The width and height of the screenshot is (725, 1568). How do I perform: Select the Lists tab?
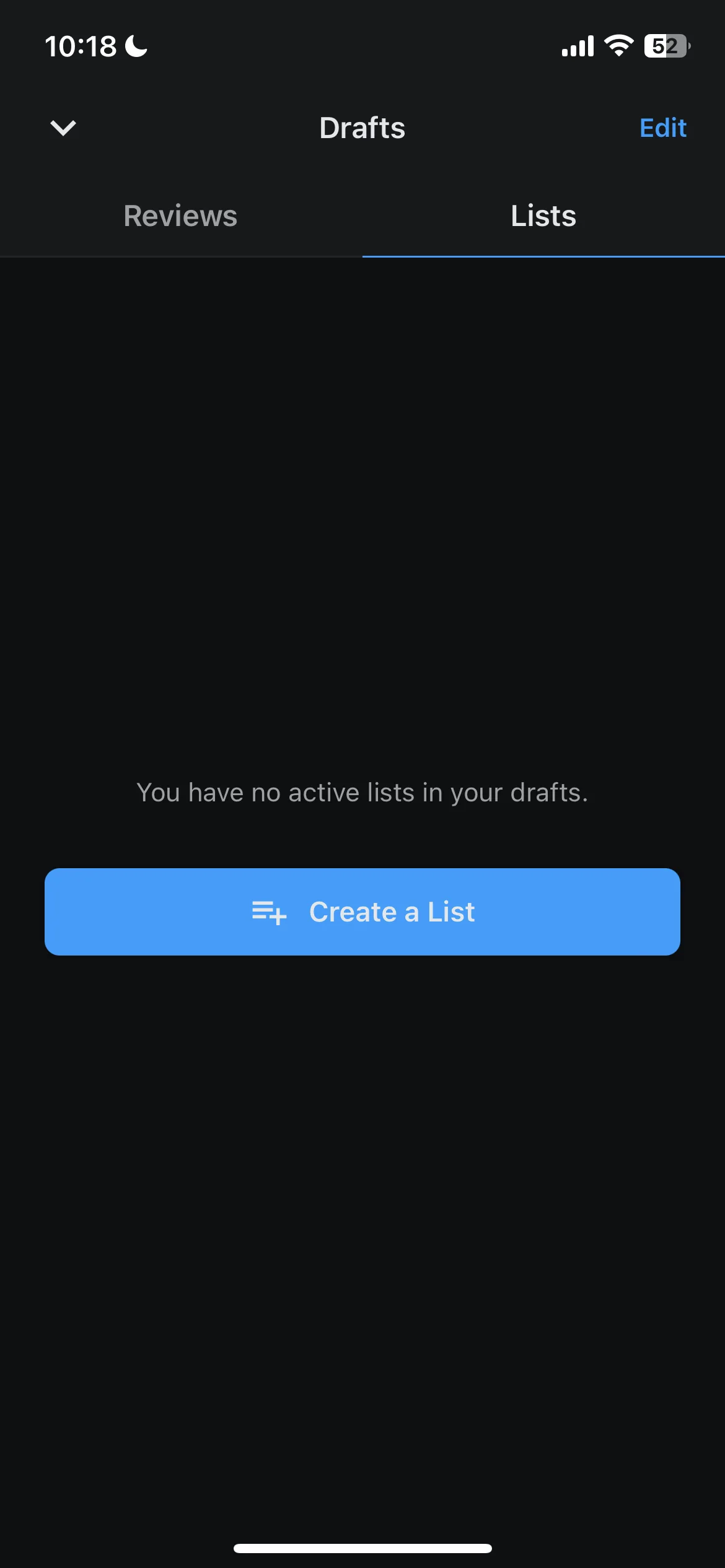[543, 216]
